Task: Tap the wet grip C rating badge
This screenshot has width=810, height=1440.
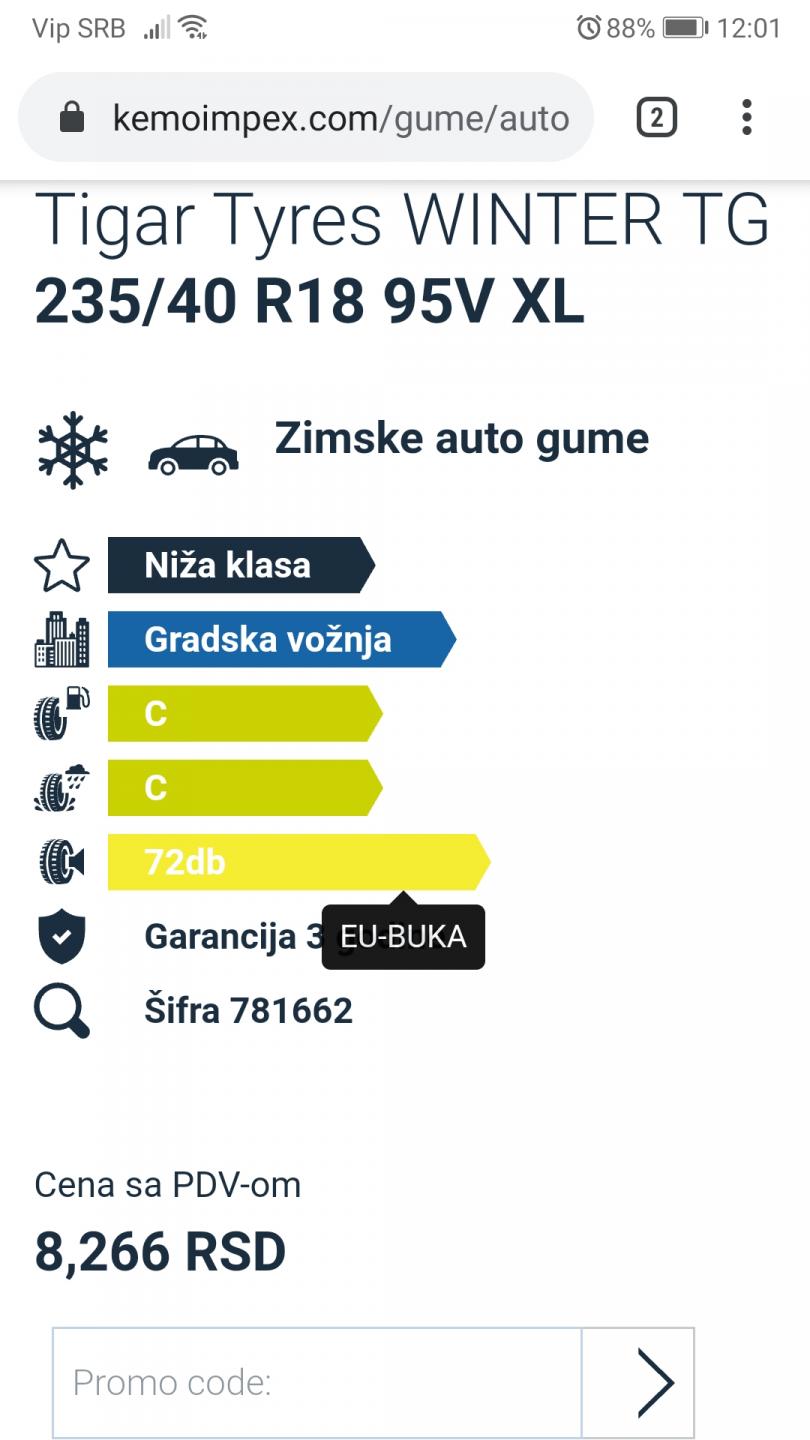Action: (245, 788)
